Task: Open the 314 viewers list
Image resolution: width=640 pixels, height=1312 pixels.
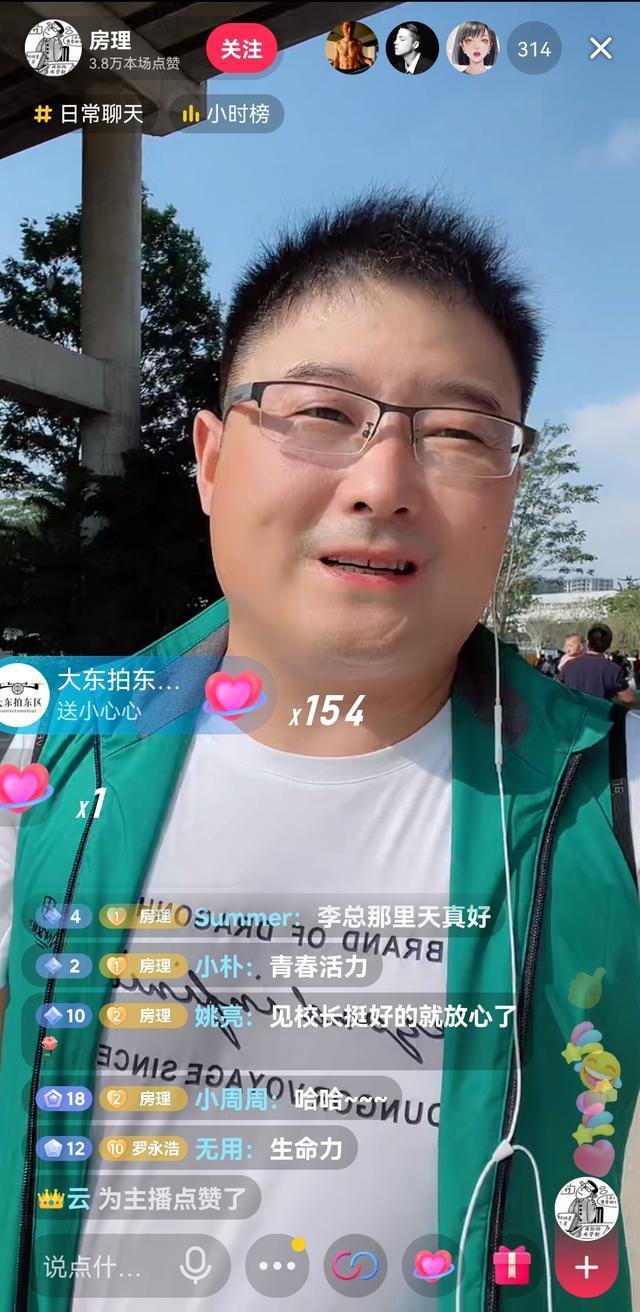Action: click(x=533, y=49)
